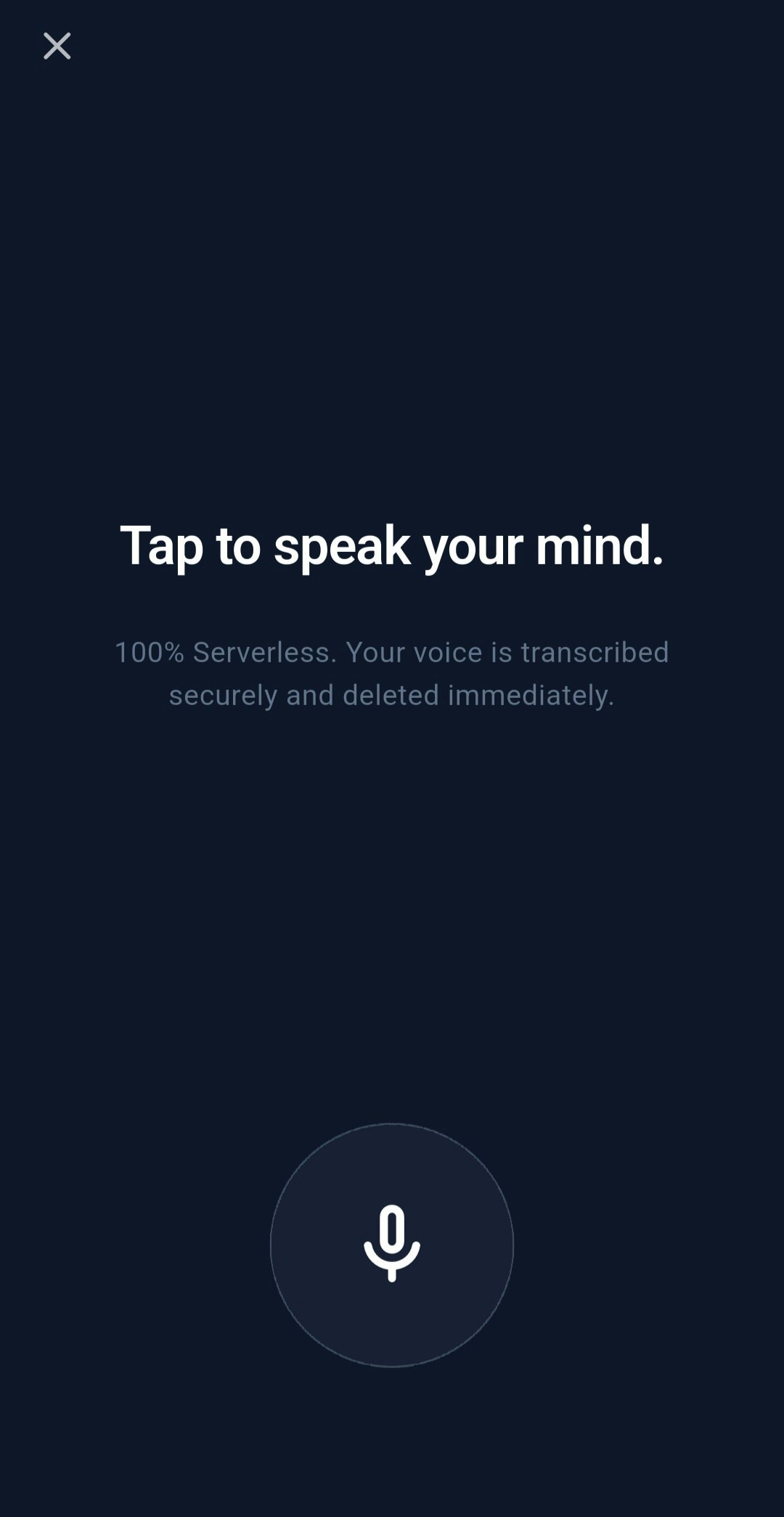Image resolution: width=784 pixels, height=1517 pixels.
Task: Start speaking by clicking the microphone symbol
Action: coord(392,1243)
